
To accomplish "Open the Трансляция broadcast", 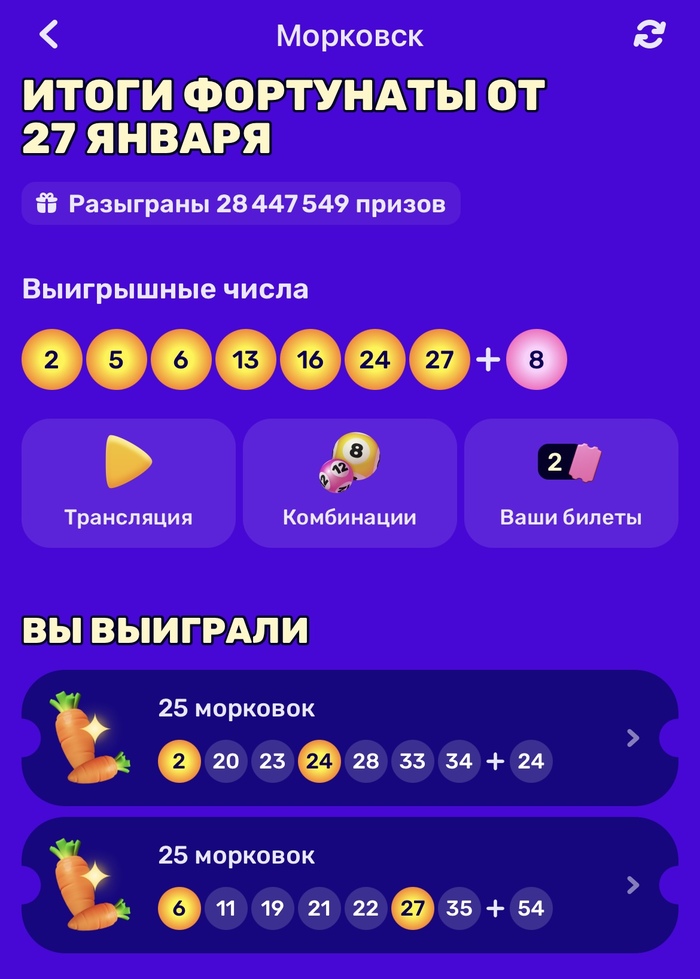I will pyautogui.click(x=128, y=483).
